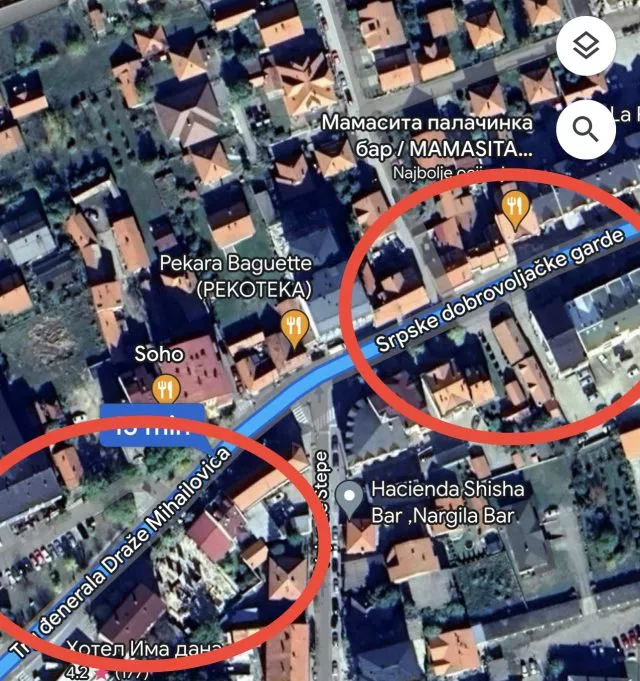Open the Mamasita palačinka bar restaurant pin

515,208
